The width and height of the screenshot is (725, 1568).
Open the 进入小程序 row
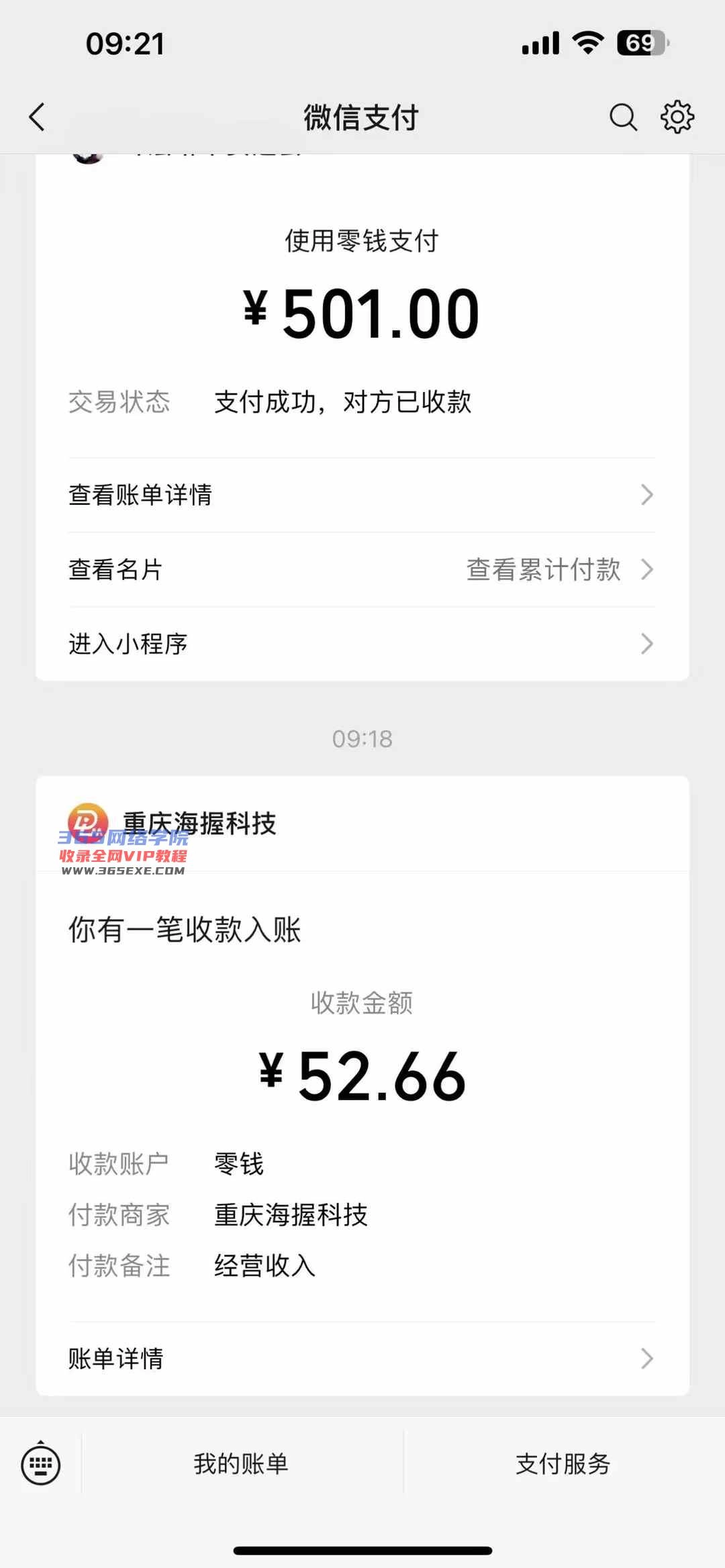pyautogui.click(x=361, y=644)
